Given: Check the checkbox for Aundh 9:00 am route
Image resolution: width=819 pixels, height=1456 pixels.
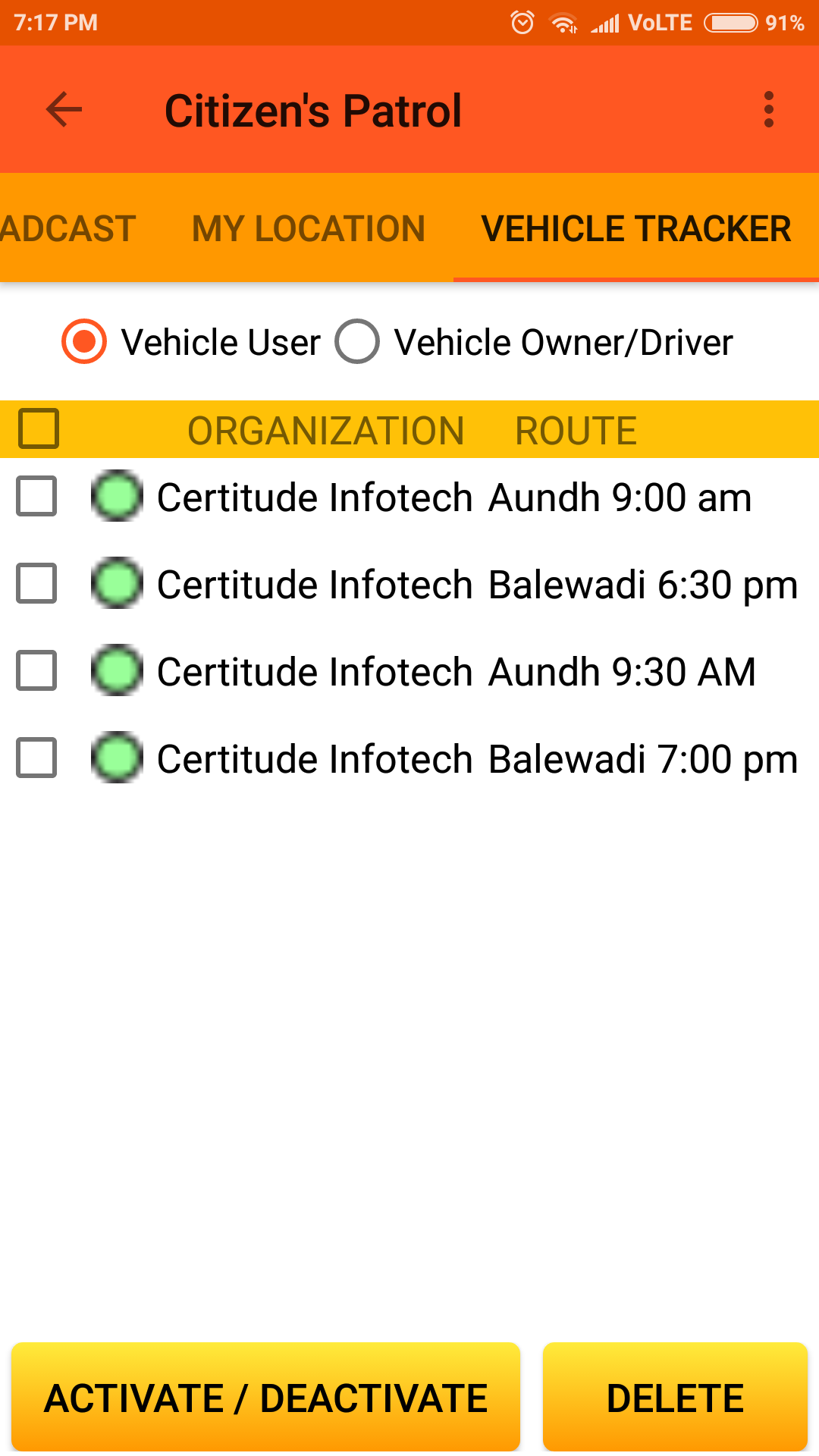Looking at the screenshot, I should click(36, 497).
